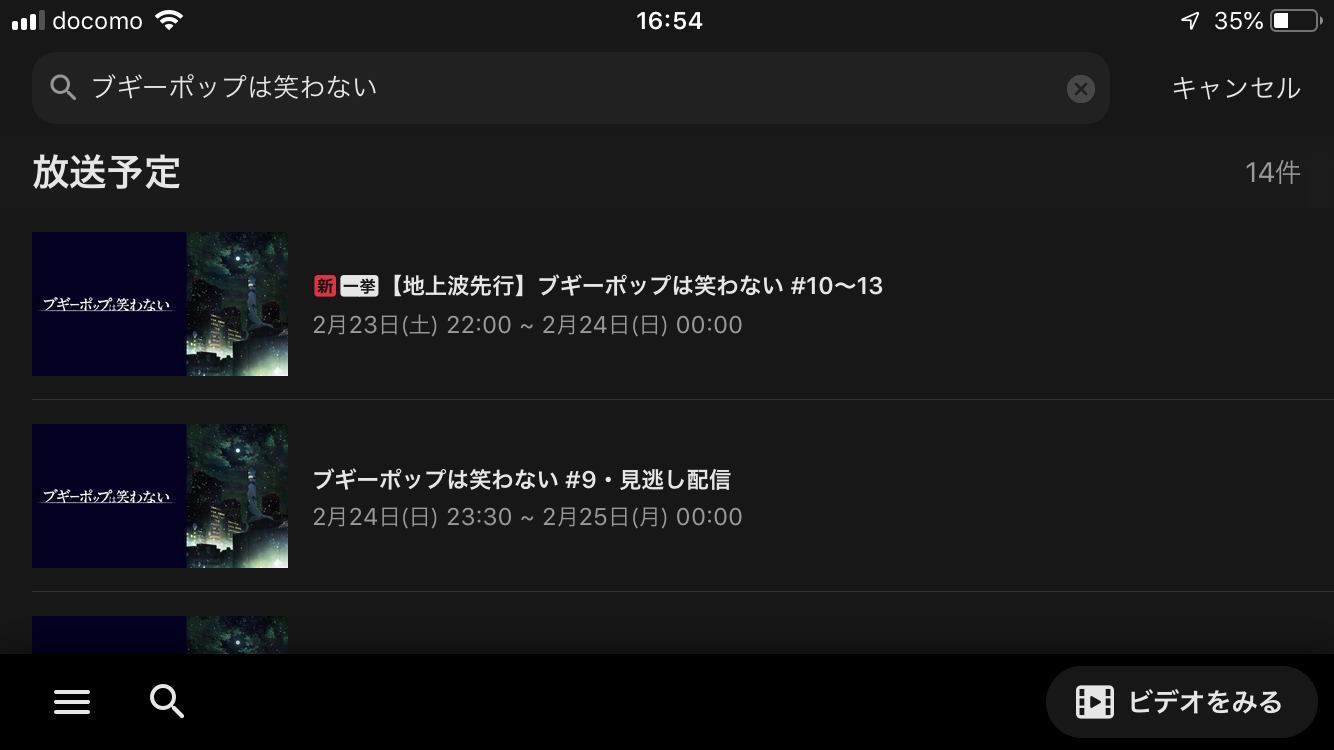This screenshot has height=750, width=1334.
Task: Clear the search text with the X icon
Action: (x=1080, y=89)
